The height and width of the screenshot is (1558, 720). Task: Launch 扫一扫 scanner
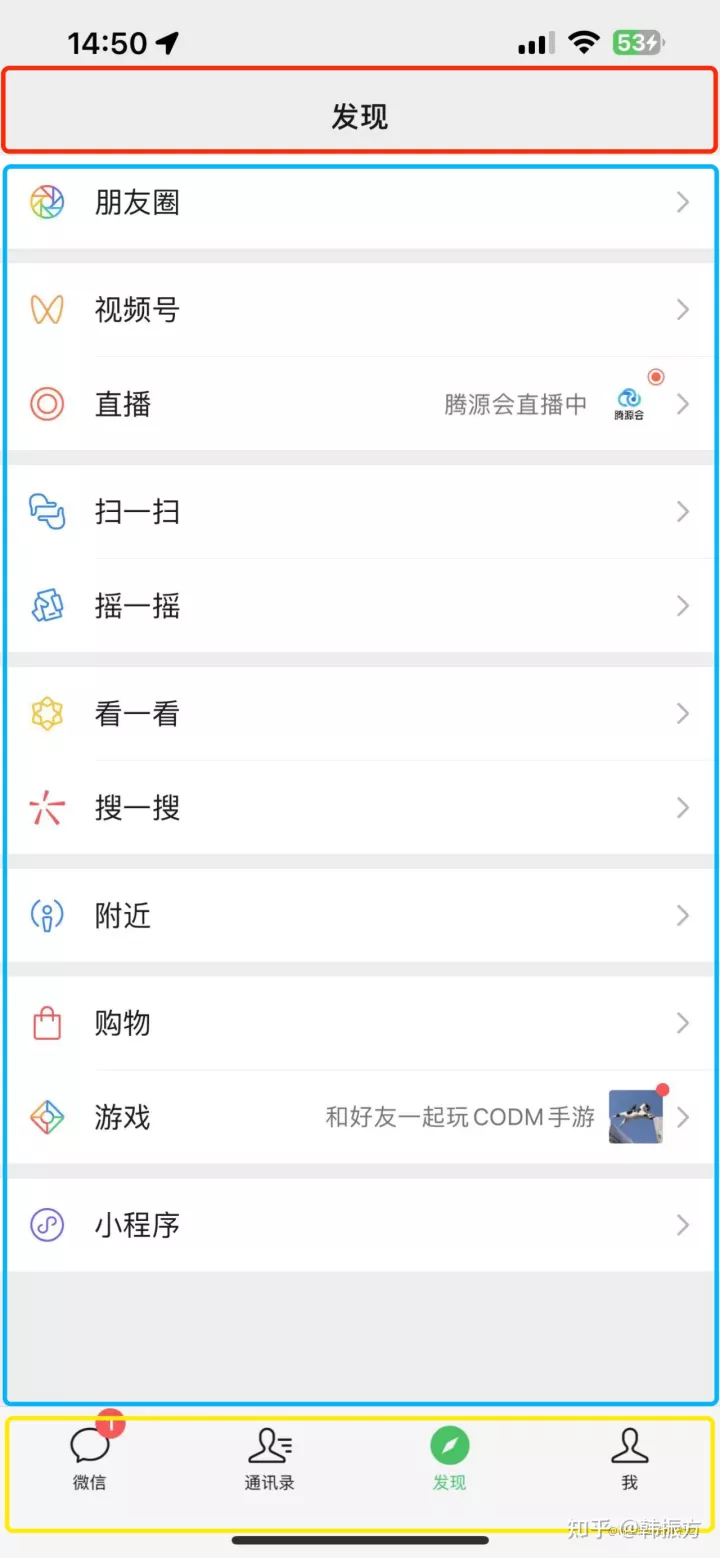pyautogui.click(x=360, y=512)
